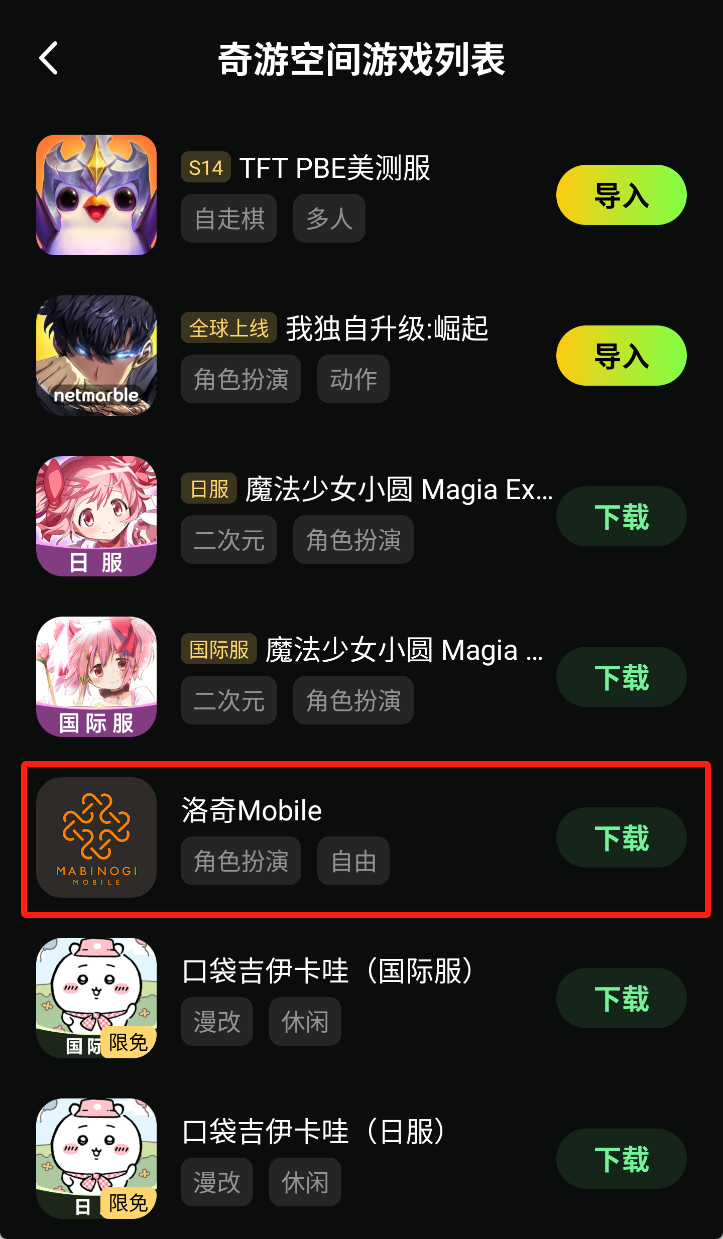Import TFT PBE美测服

[x=621, y=195]
